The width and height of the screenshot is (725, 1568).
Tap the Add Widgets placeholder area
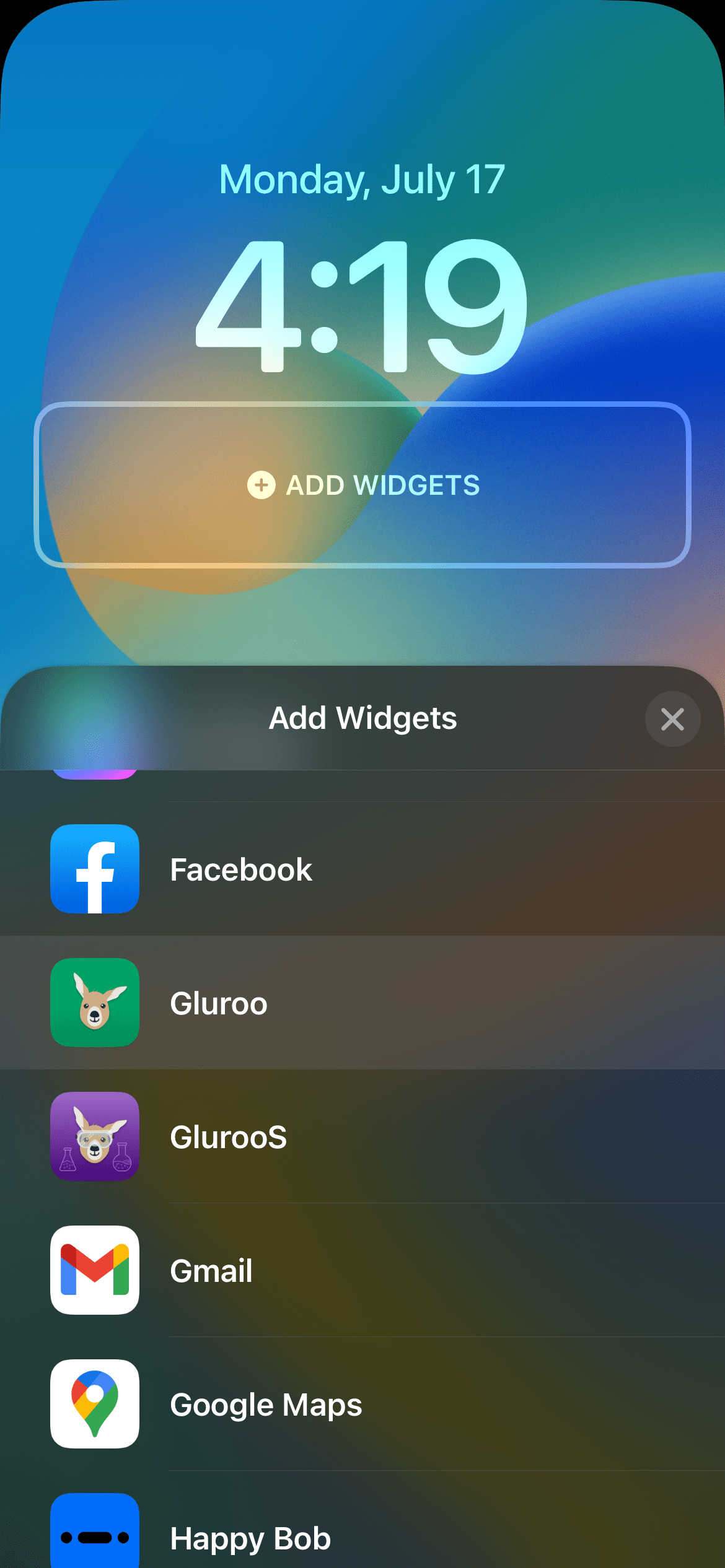362,486
